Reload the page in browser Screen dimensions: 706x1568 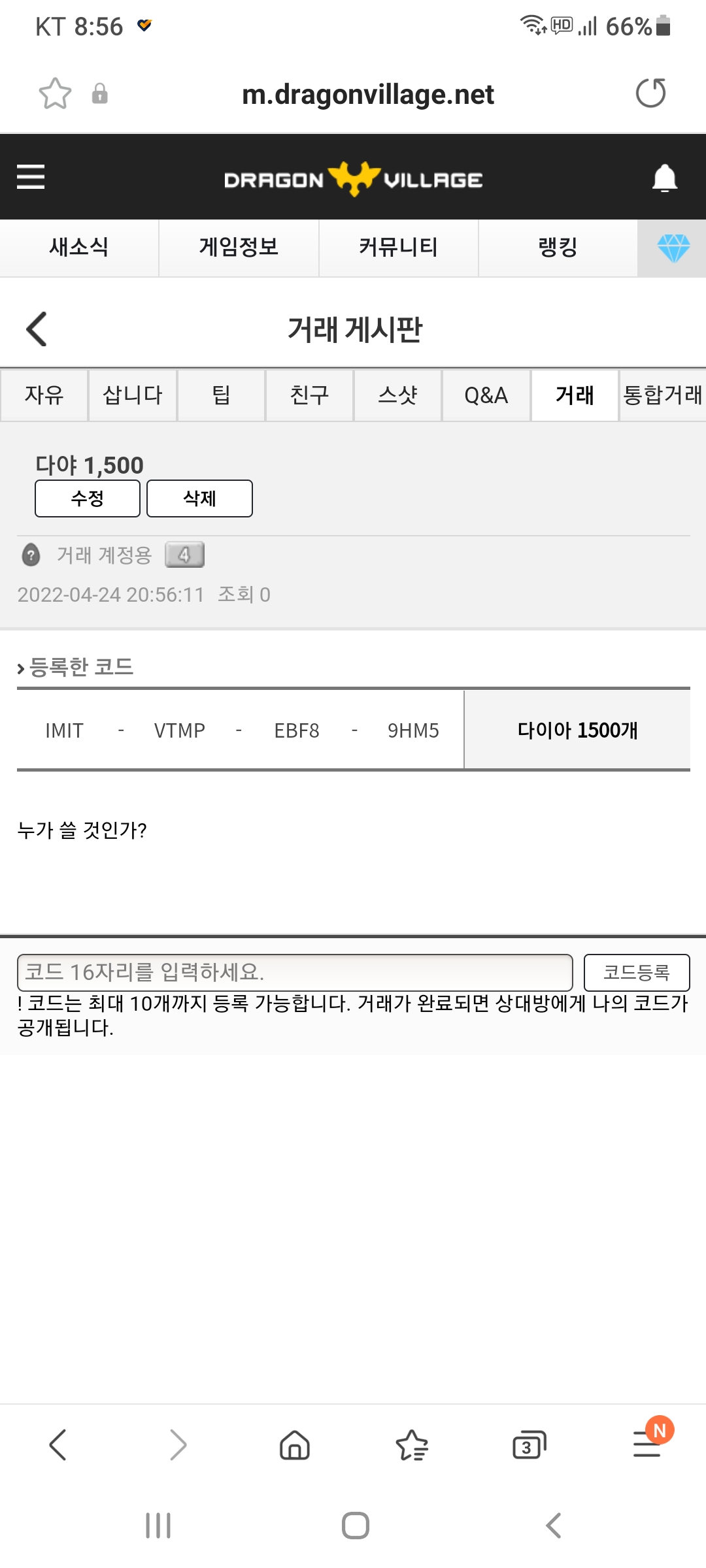click(650, 93)
